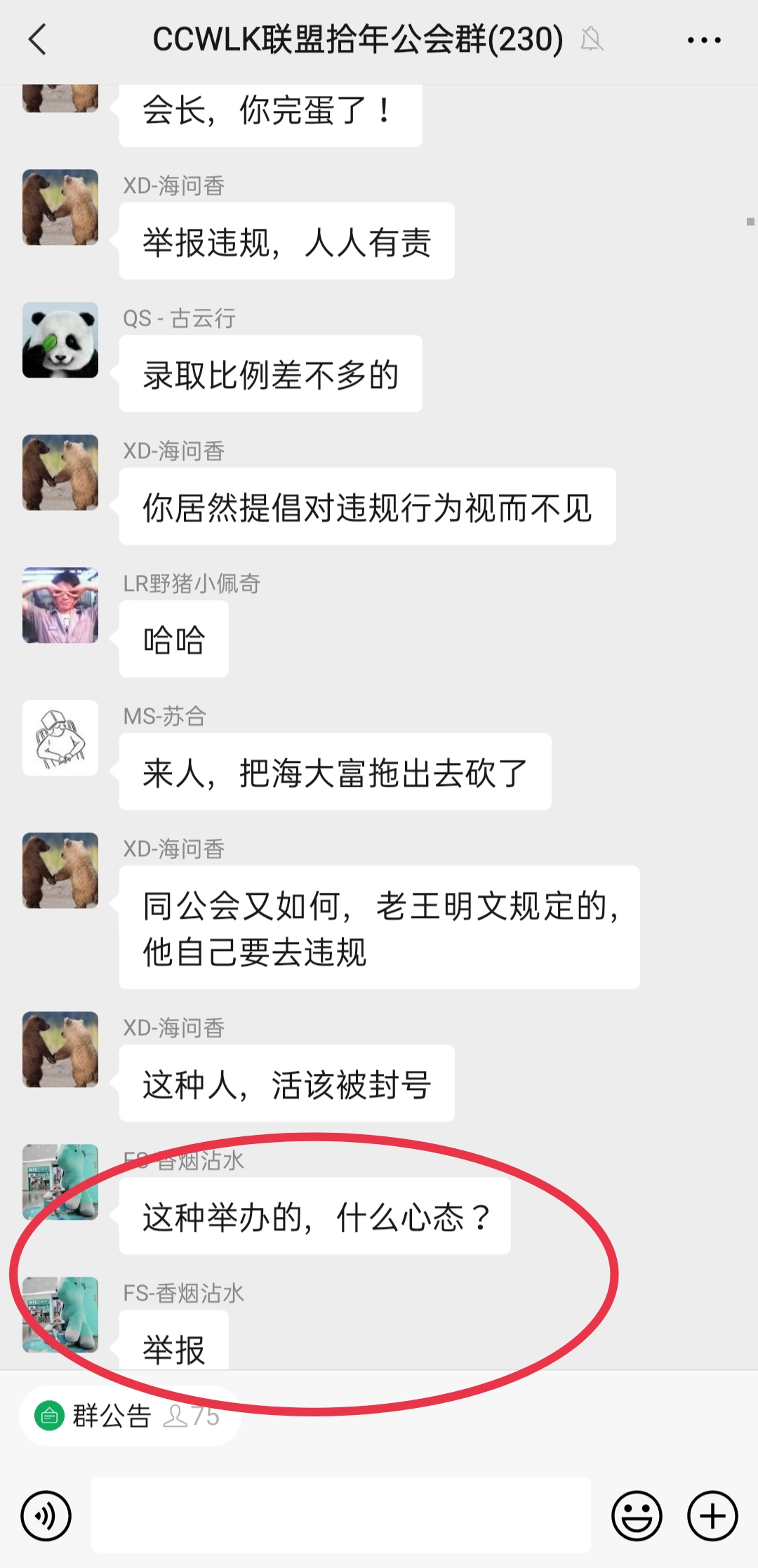Go back from the group chat
The image size is (758, 1568).
tap(38, 39)
